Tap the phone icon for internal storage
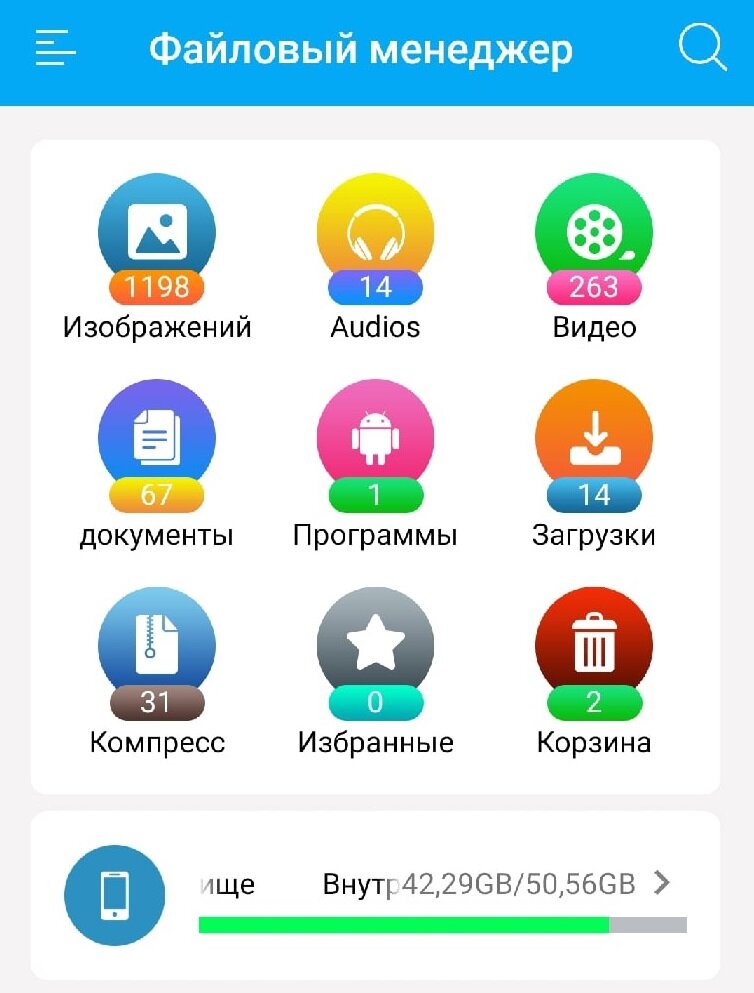This screenshot has width=754, height=993. click(115, 895)
